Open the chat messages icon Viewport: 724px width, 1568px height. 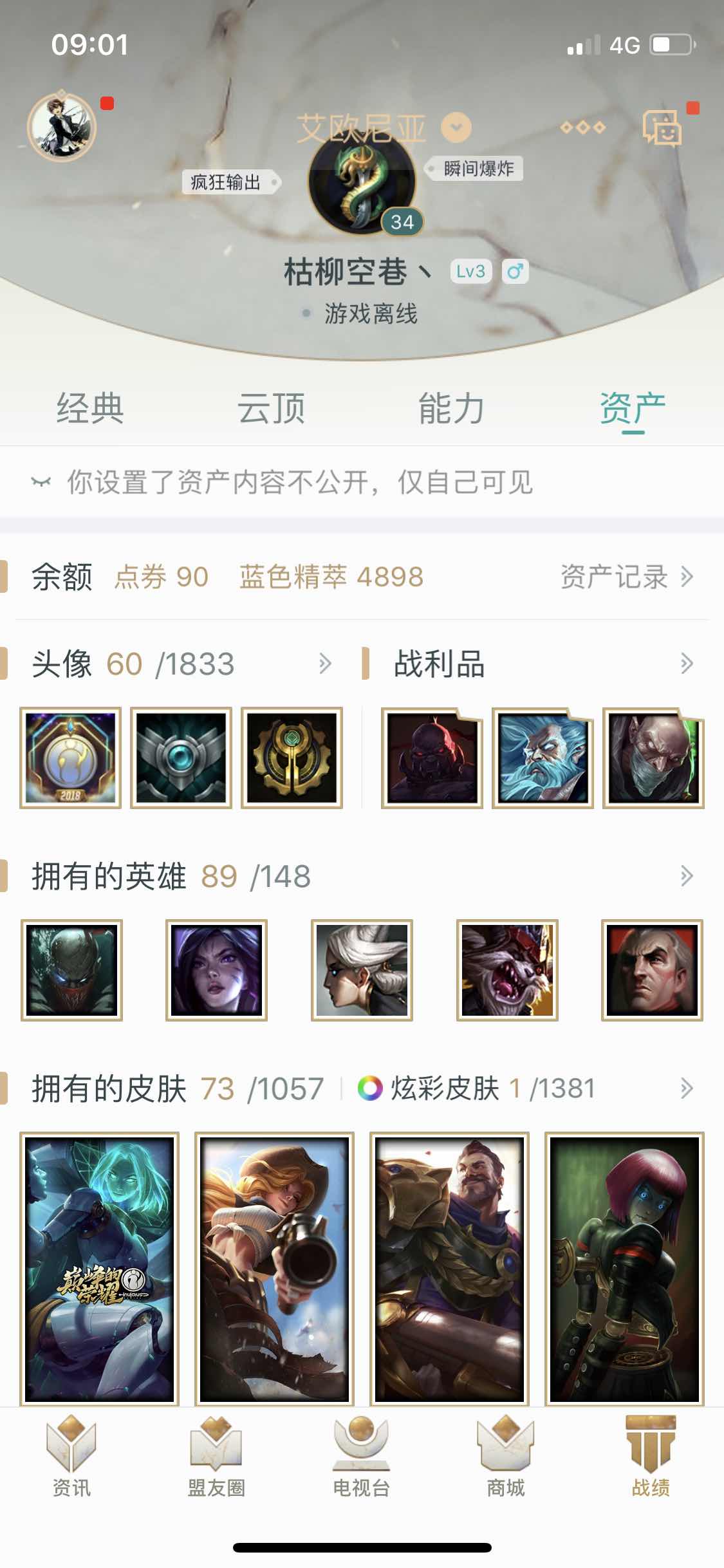click(662, 127)
